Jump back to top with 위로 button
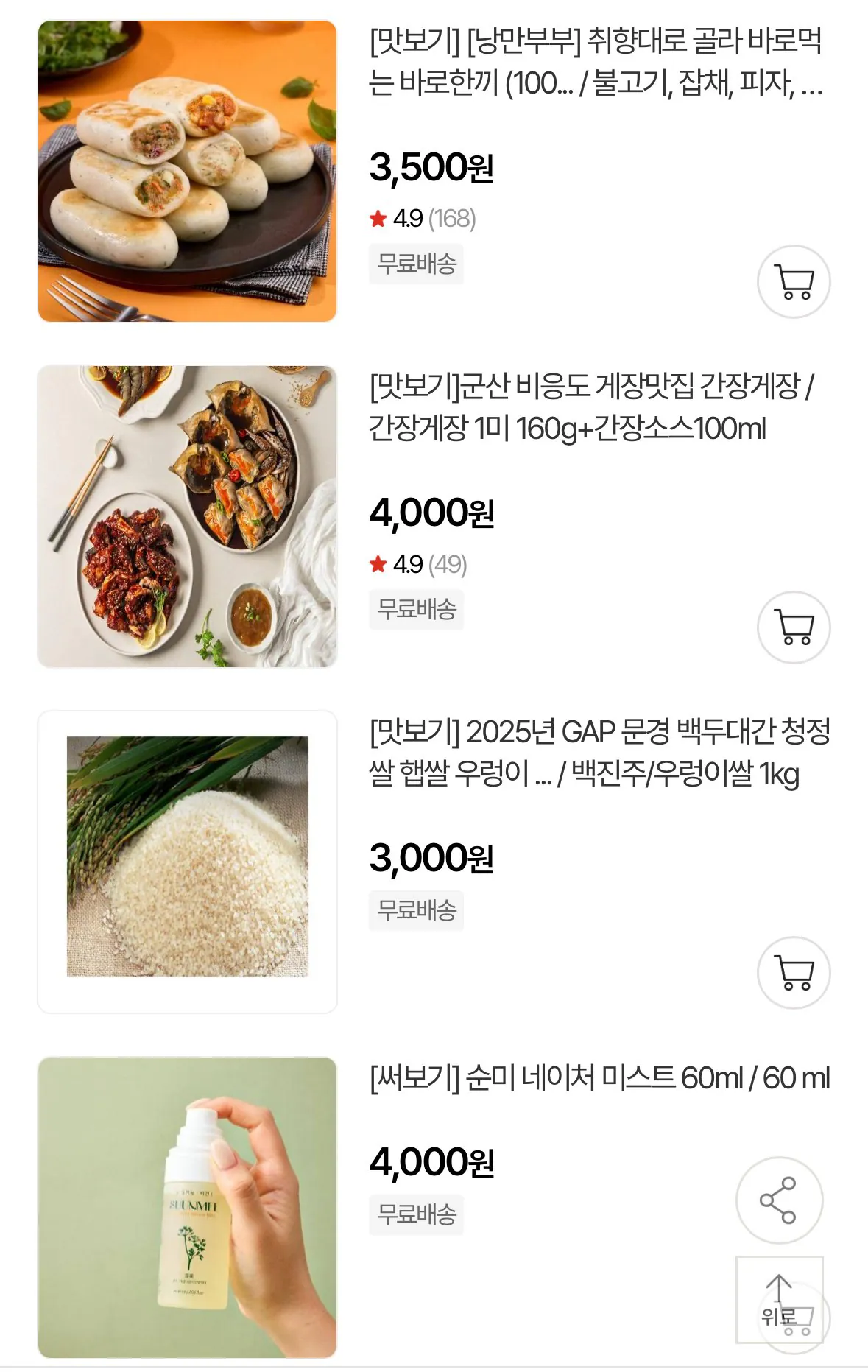 (779, 1299)
